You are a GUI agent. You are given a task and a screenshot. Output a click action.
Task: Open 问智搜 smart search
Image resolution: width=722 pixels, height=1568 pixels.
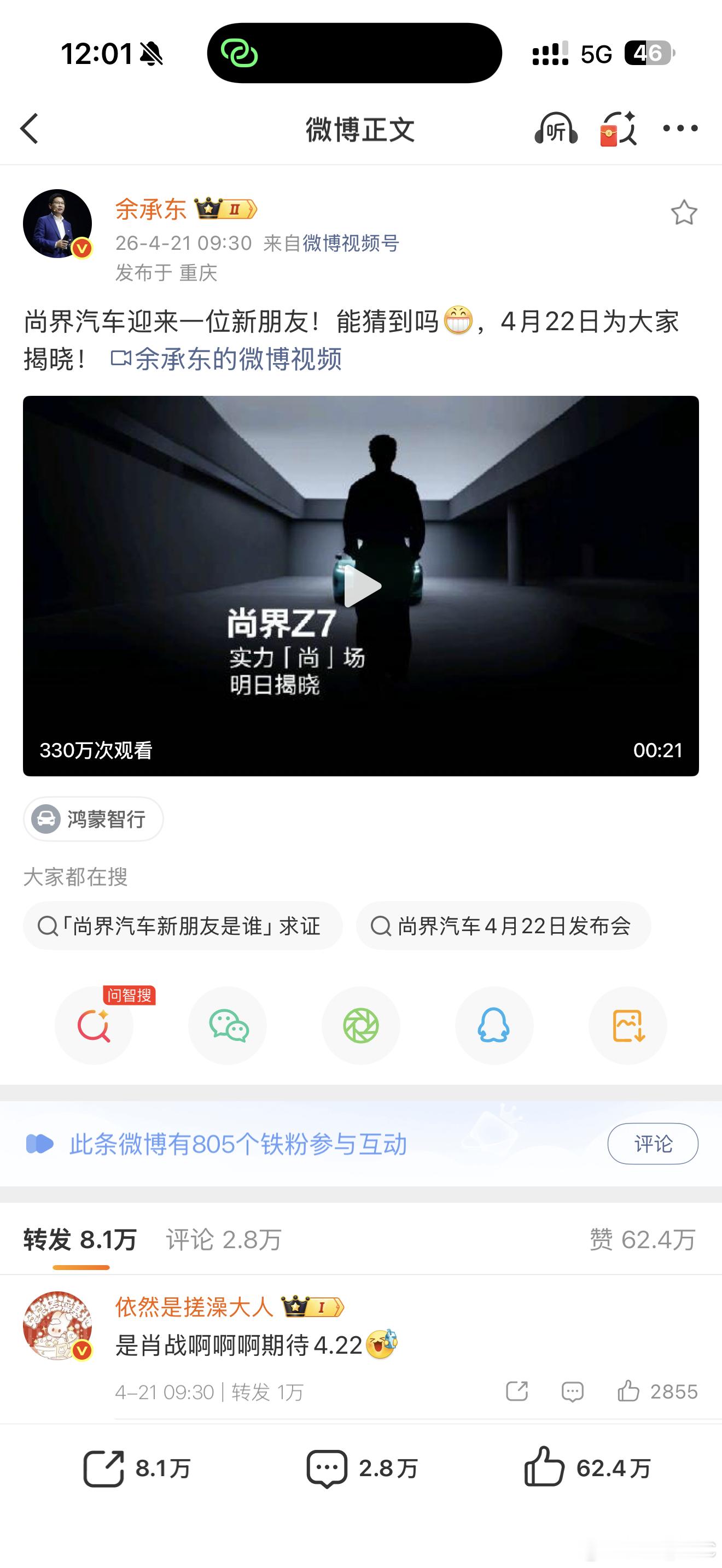click(95, 1026)
